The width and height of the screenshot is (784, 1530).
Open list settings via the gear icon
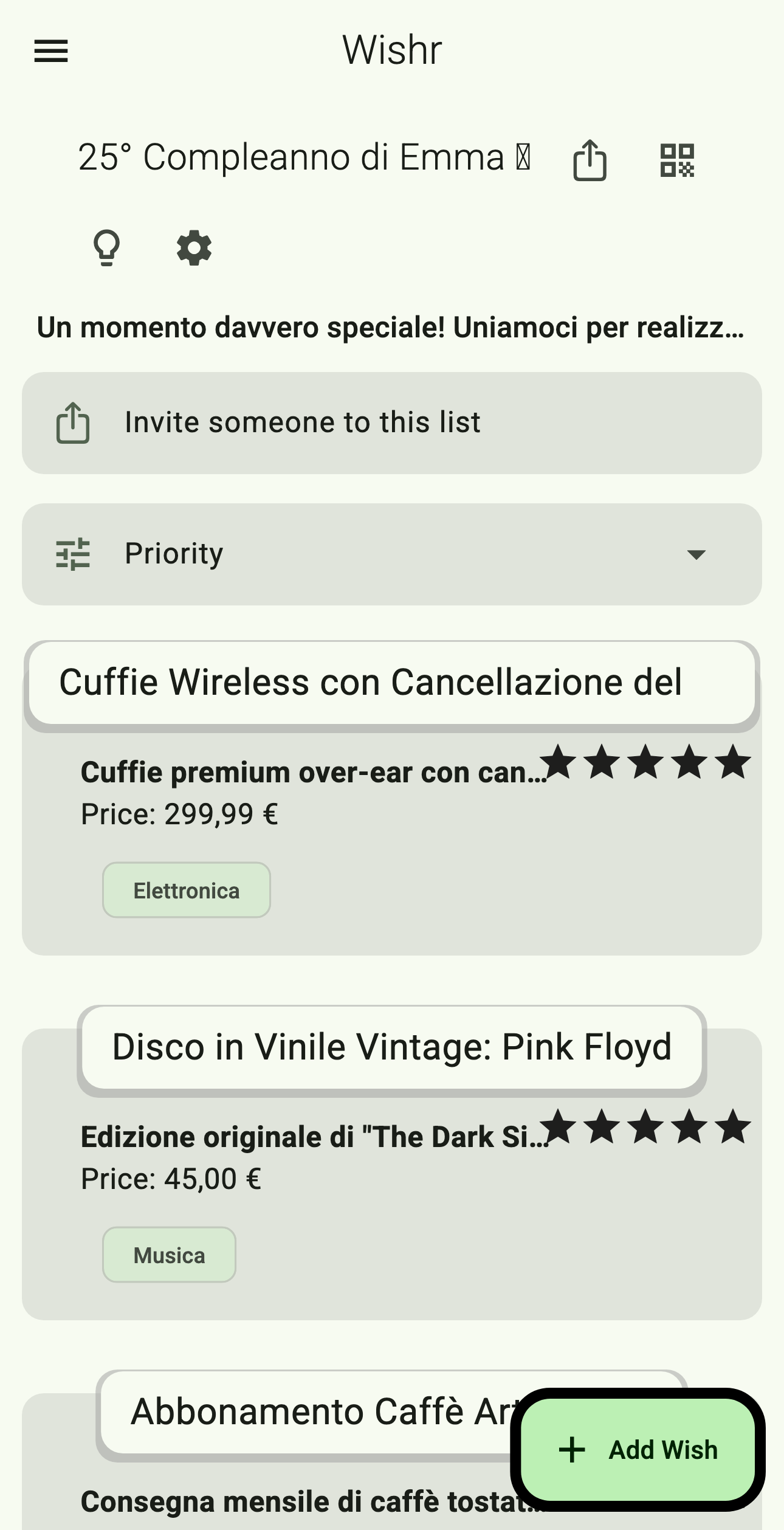coord(194,248)
